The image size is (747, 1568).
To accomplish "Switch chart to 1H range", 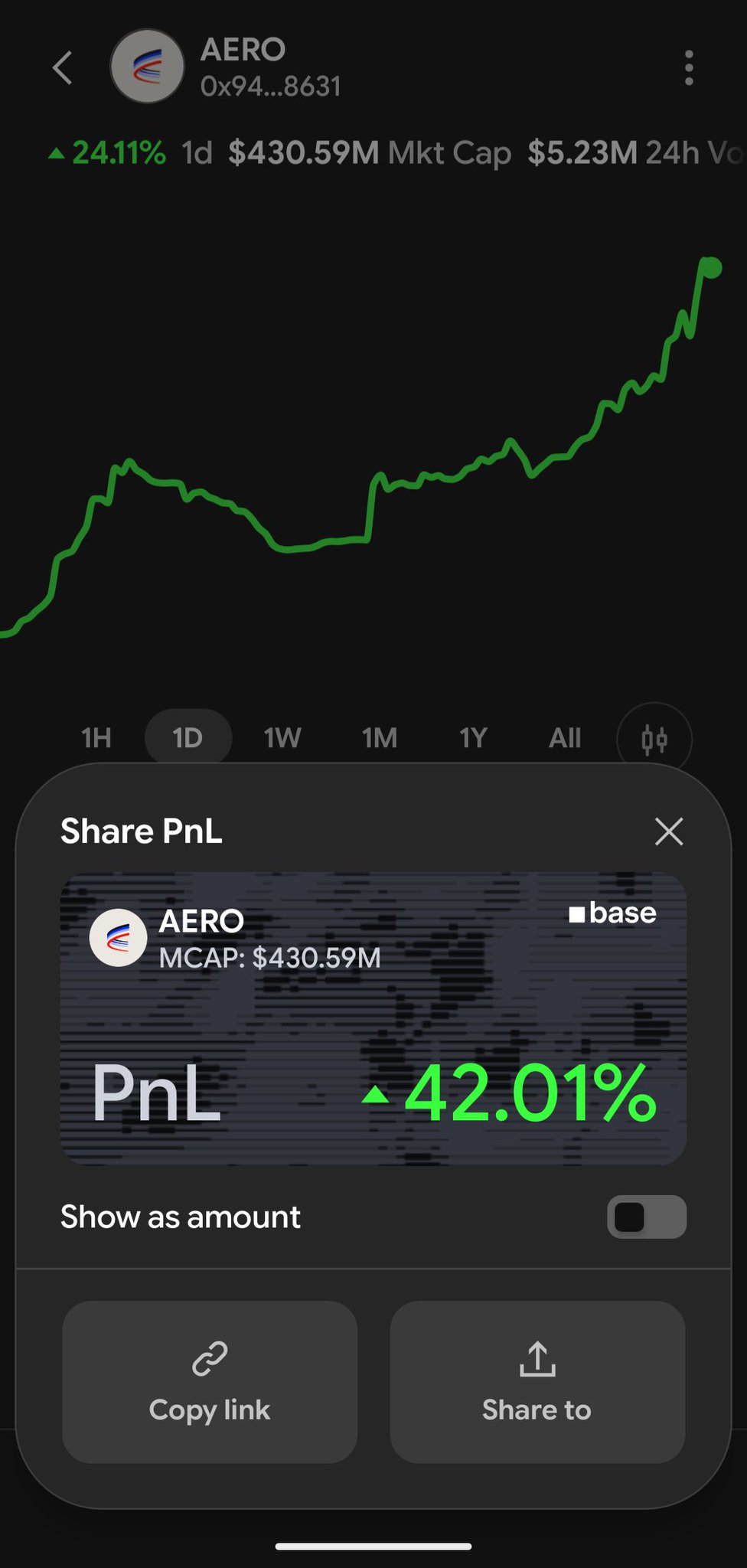I will point(96,738).
